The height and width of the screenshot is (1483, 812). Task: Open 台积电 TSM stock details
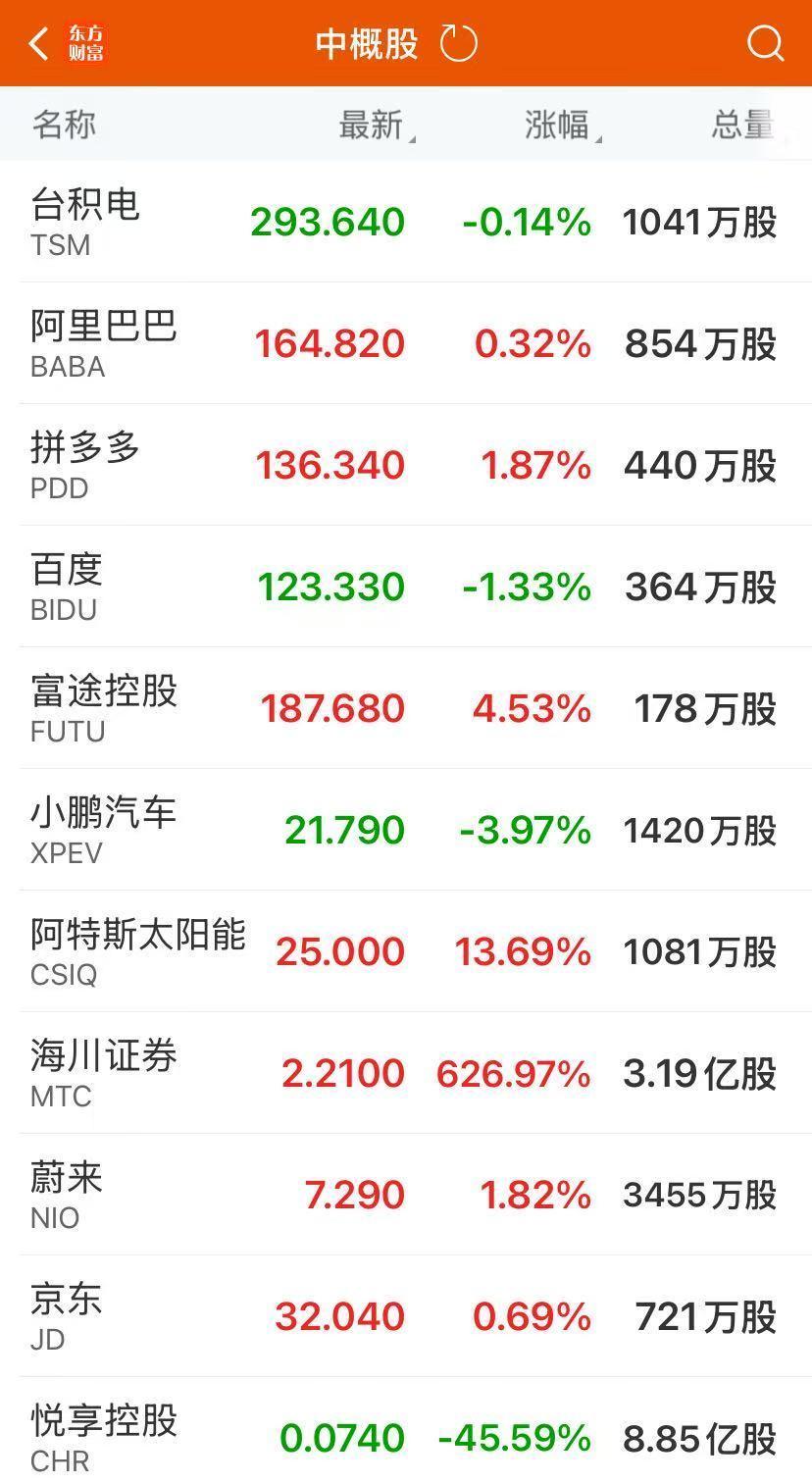click(406, 223)
